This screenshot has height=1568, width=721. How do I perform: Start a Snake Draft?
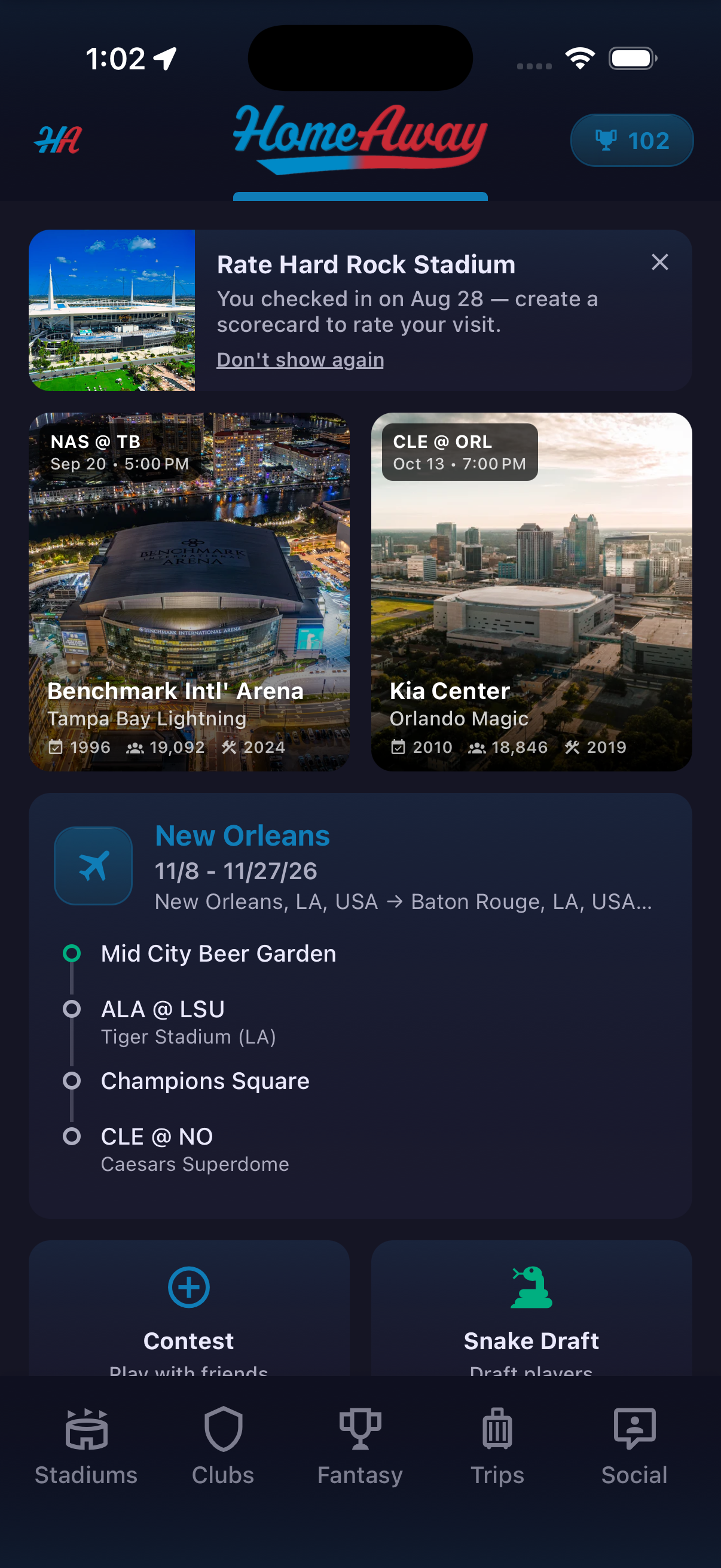point(531,1307)
